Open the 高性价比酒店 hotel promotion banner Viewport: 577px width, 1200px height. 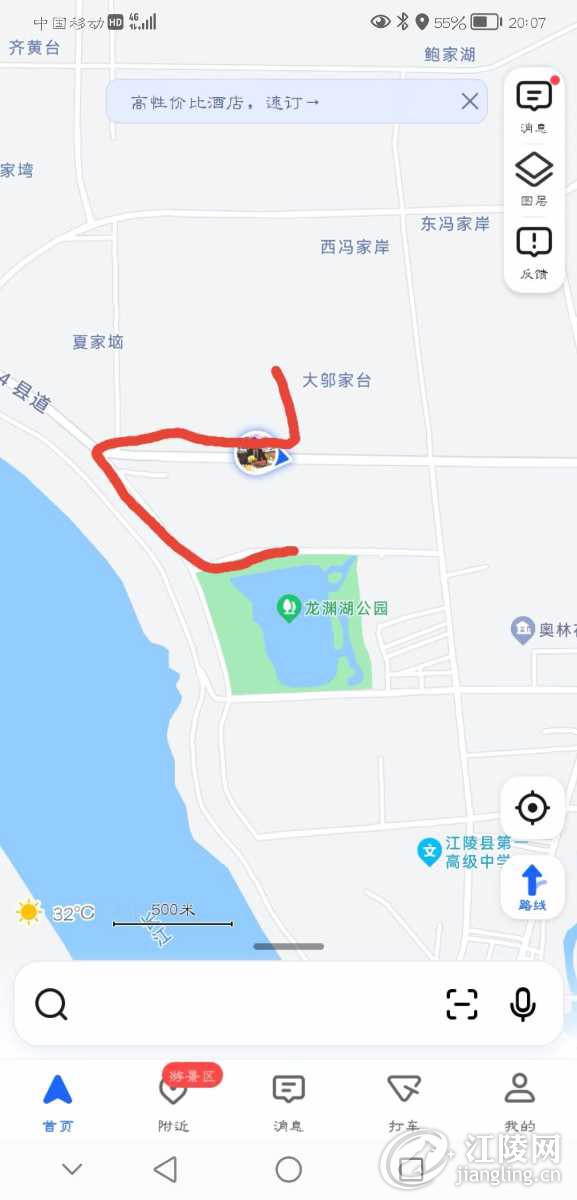point(226,101)
